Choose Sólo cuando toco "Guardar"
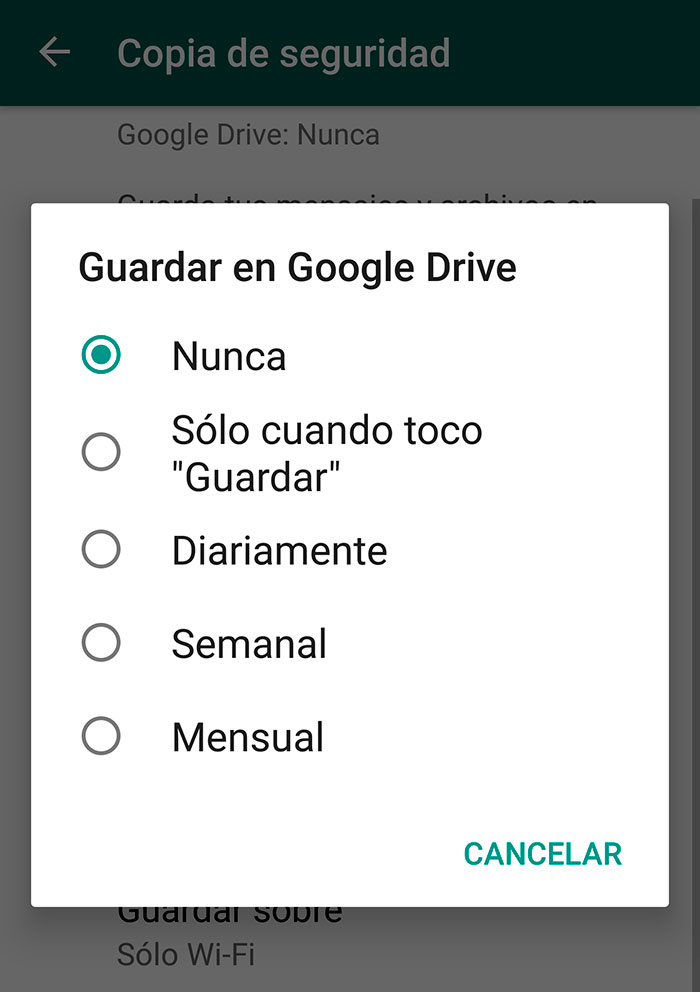The height and width of the screenshot is (992, 700). point(101,452)
